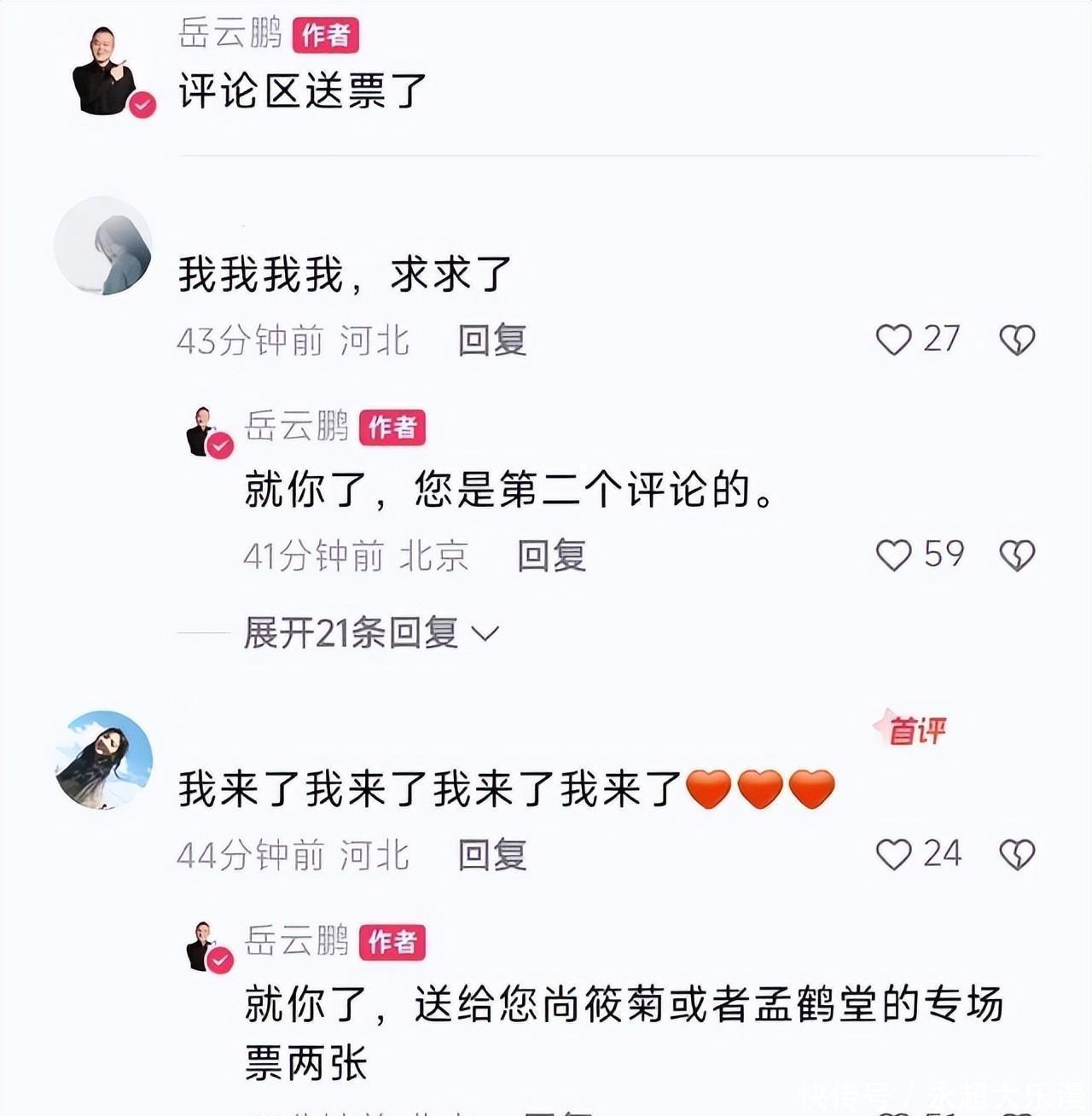Dislike 岳云鹏's '您是第二个评论的' reply
1092x1116 pixels.
(x=1017, y=556)
